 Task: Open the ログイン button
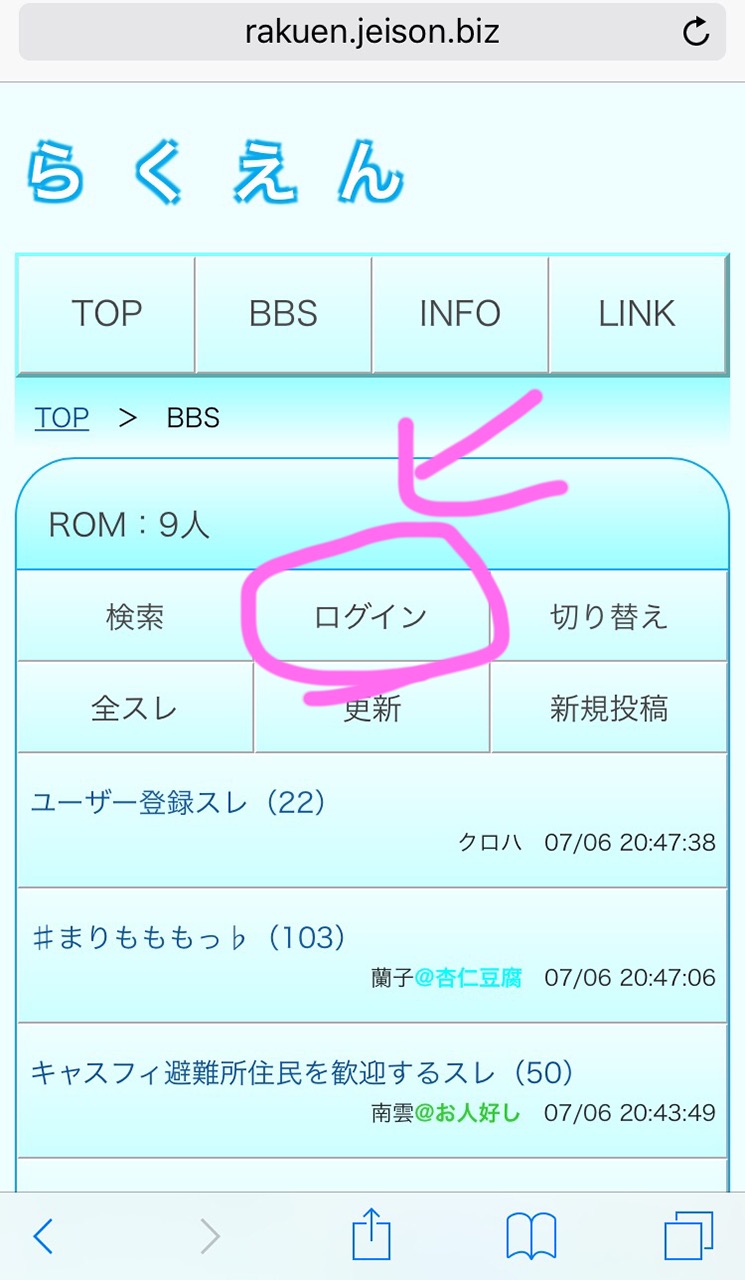click(371, 616)
